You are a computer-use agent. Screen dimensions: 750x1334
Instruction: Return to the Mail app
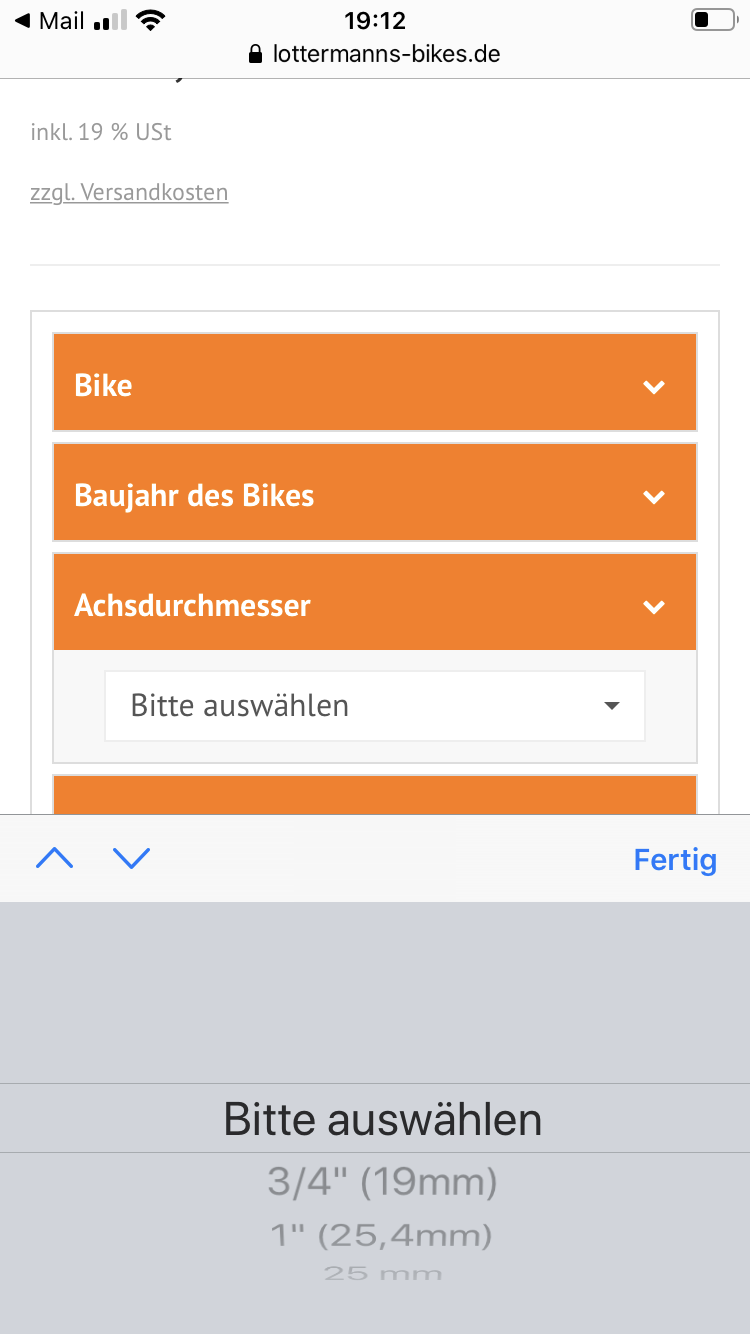[50, 21]
